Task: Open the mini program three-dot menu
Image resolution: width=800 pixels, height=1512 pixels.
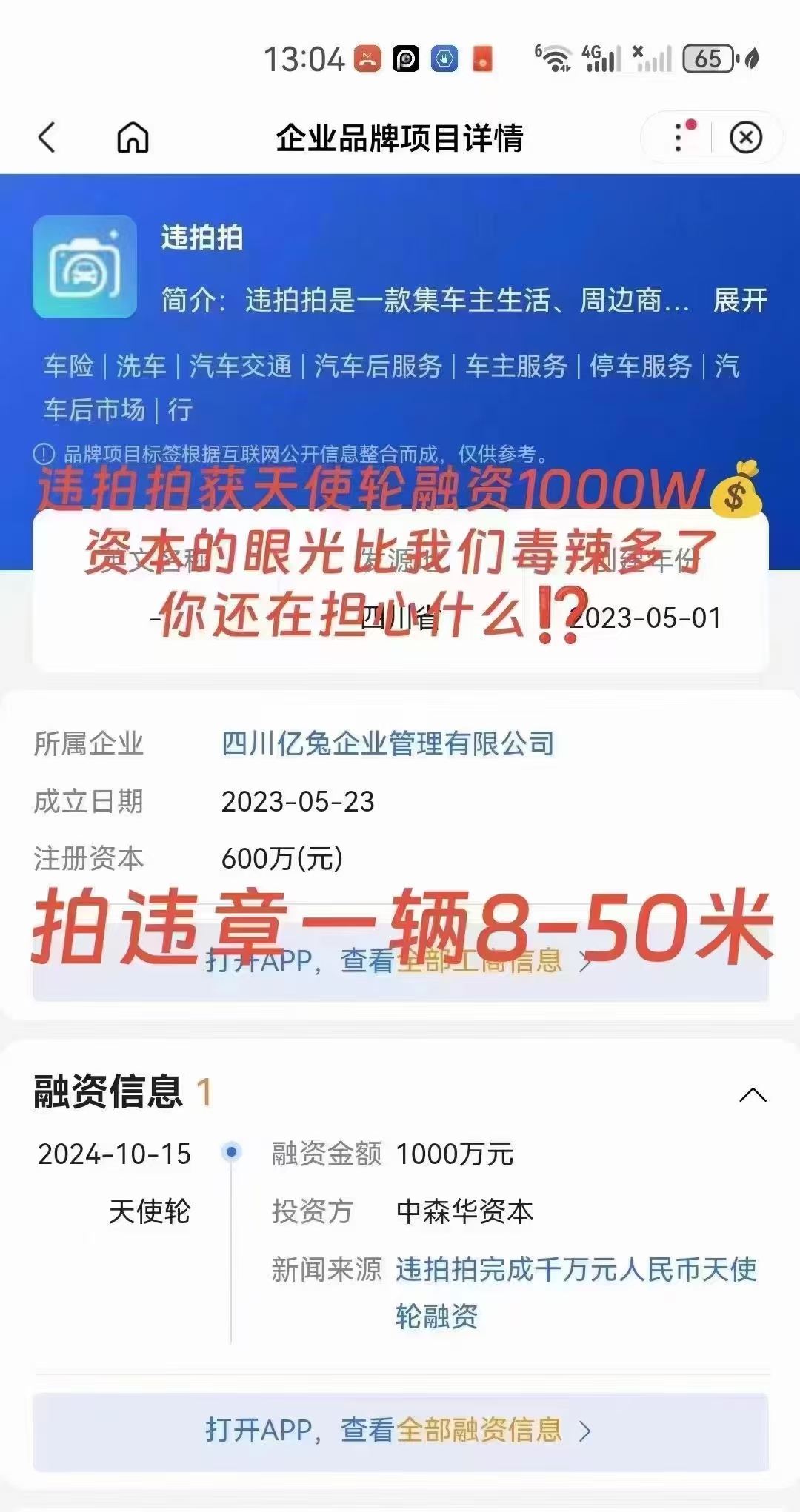Action: [680, 137]
